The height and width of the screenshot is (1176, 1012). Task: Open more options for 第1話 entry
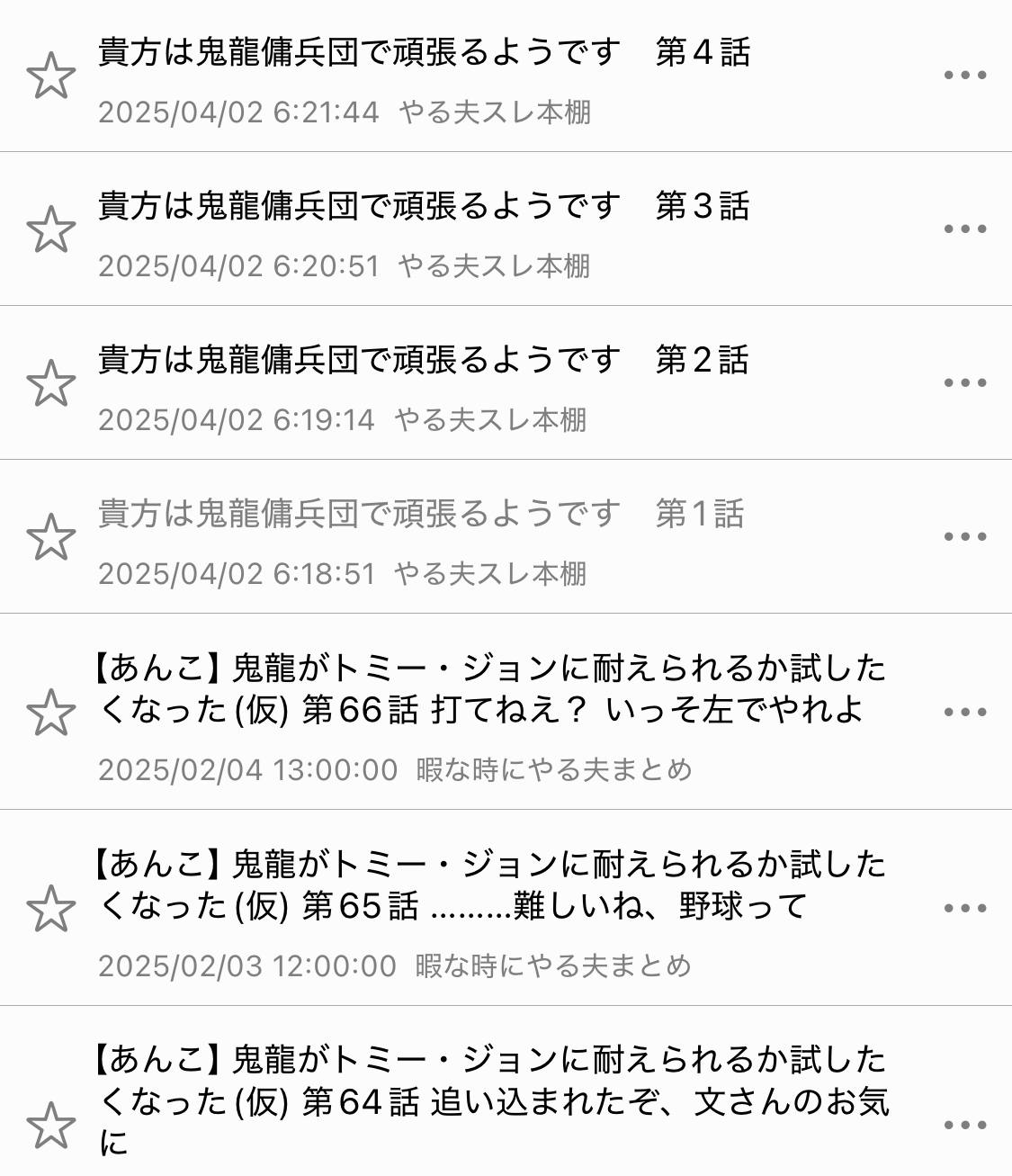point(965,537)
